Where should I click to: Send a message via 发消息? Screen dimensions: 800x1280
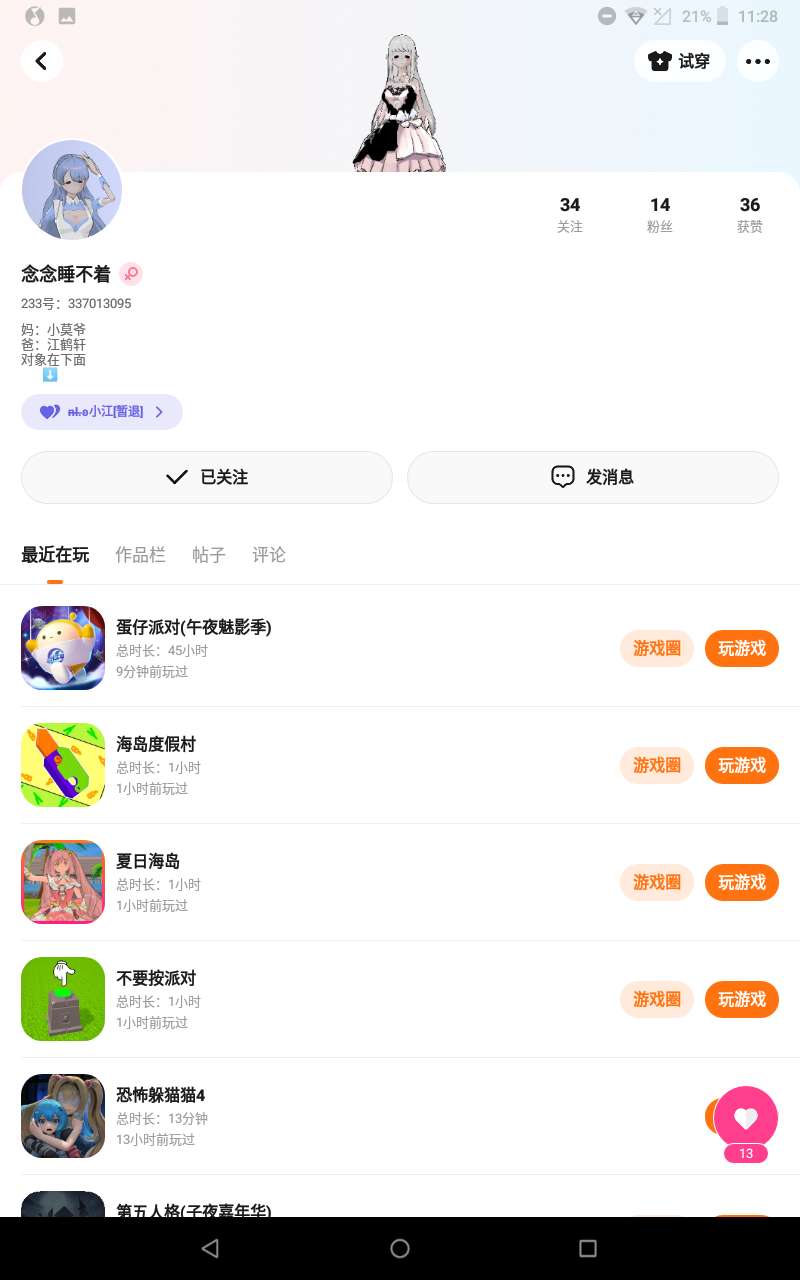coord(593,477)
